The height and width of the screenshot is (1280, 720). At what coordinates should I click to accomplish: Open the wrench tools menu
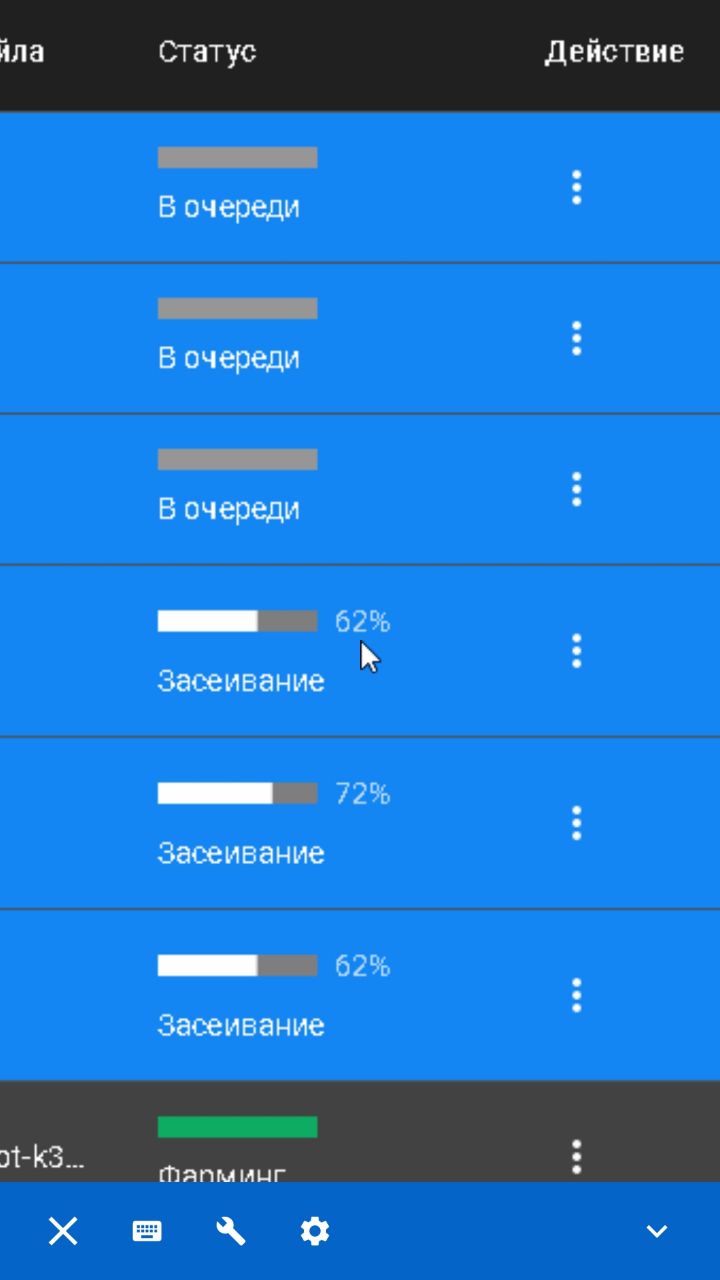point(231,1231)
